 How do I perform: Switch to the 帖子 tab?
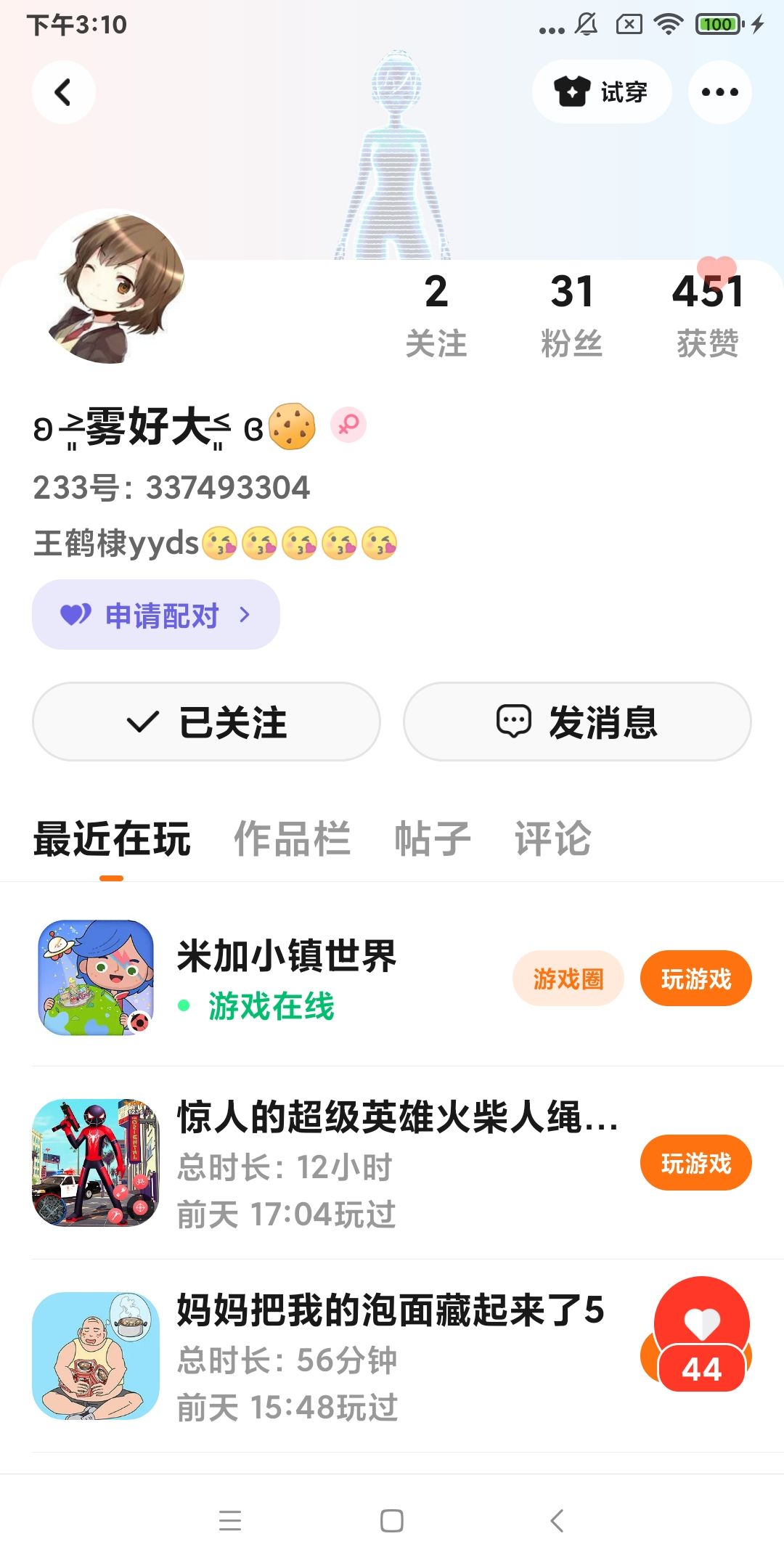[433, 839]
